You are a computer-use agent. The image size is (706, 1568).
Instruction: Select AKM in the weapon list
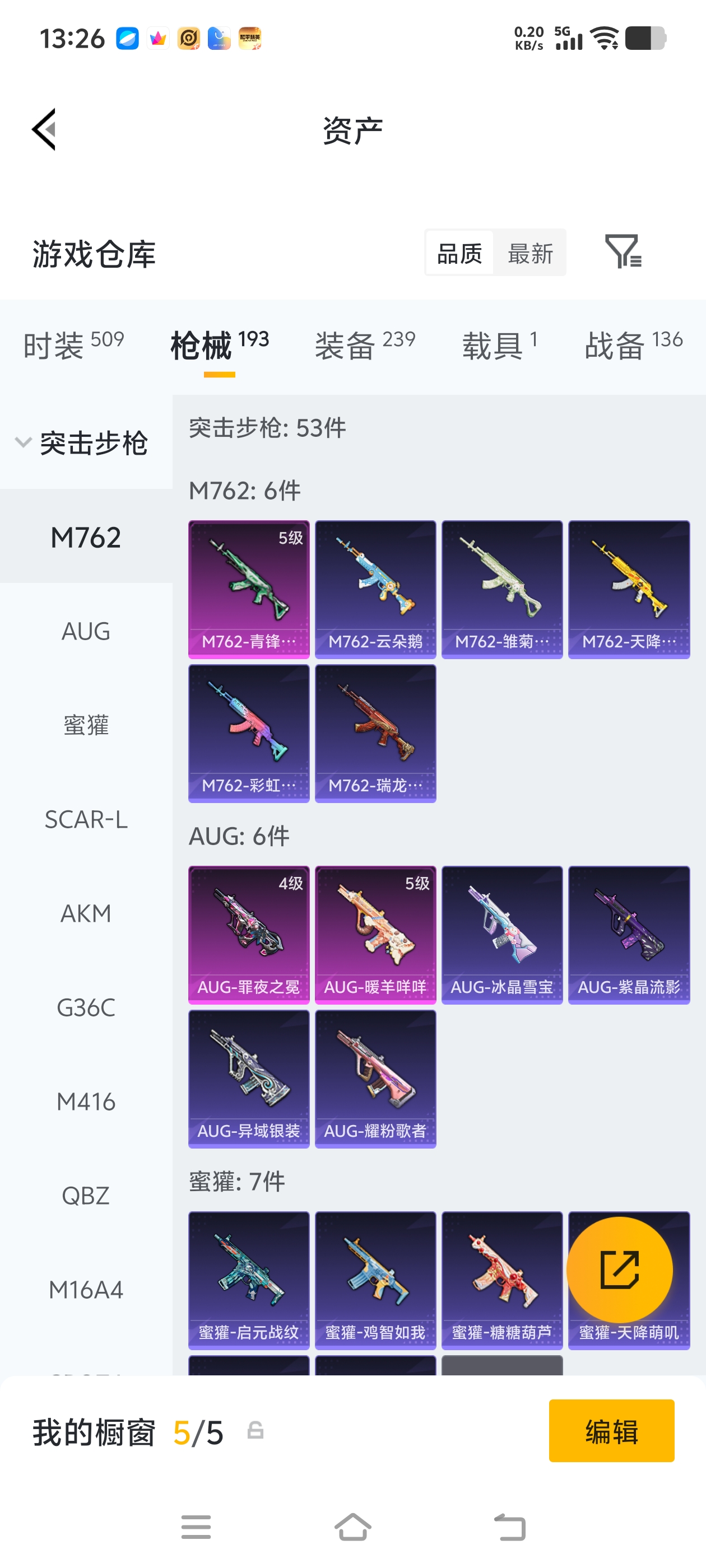click(86, 913)
